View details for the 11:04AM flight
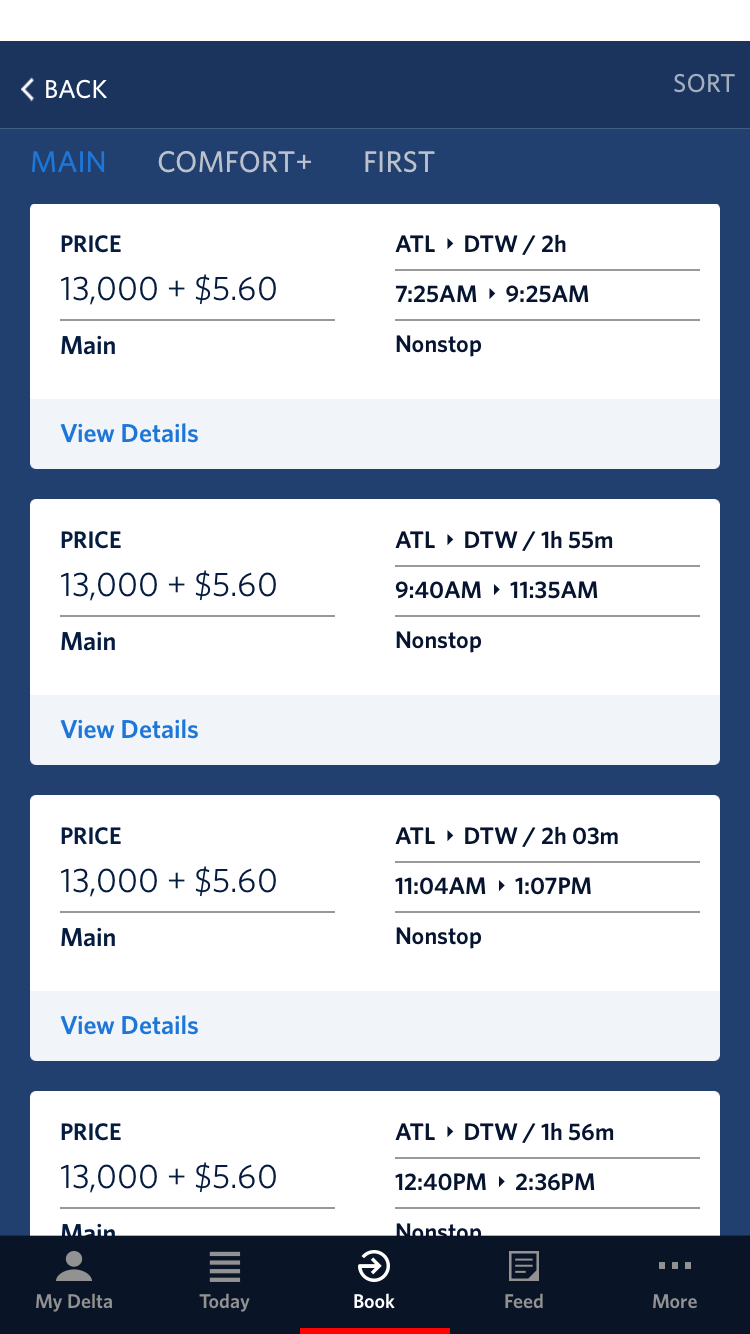This screenshot has width=750, height=1334. pyautogui.click(x=130, y=1026)
